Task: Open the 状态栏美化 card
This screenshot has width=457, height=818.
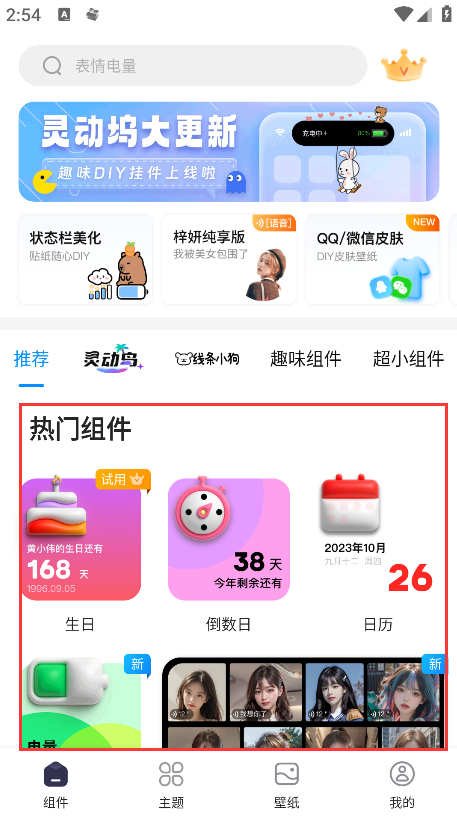Action: coord(86,259)
